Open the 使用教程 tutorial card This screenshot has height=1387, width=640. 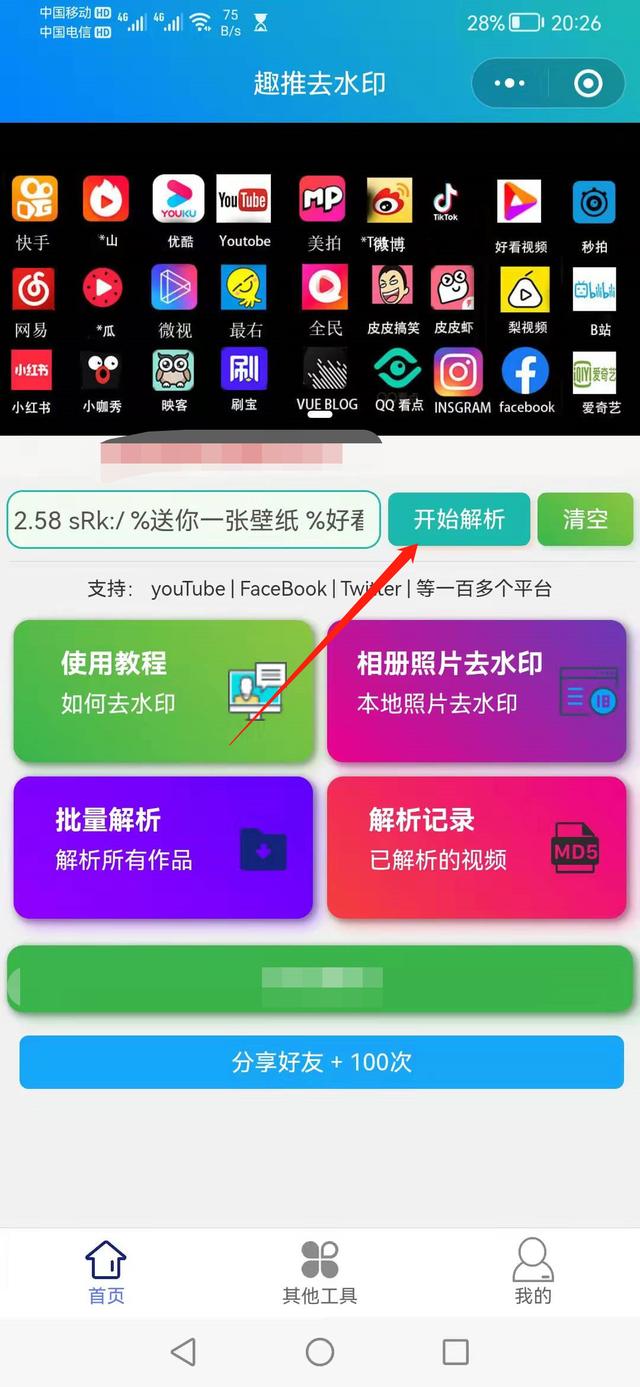point(163,690)
